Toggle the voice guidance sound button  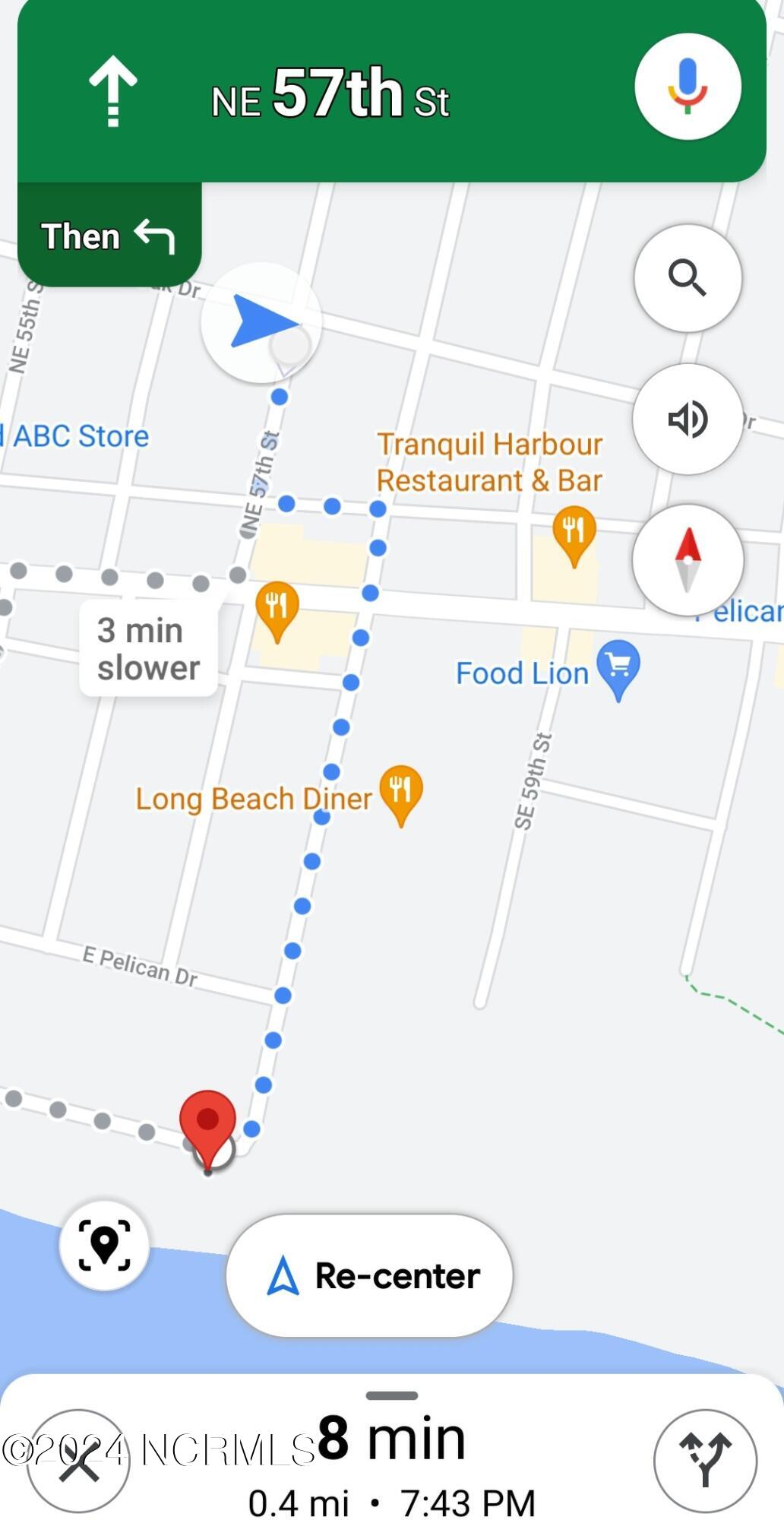(x=688, y=419)
